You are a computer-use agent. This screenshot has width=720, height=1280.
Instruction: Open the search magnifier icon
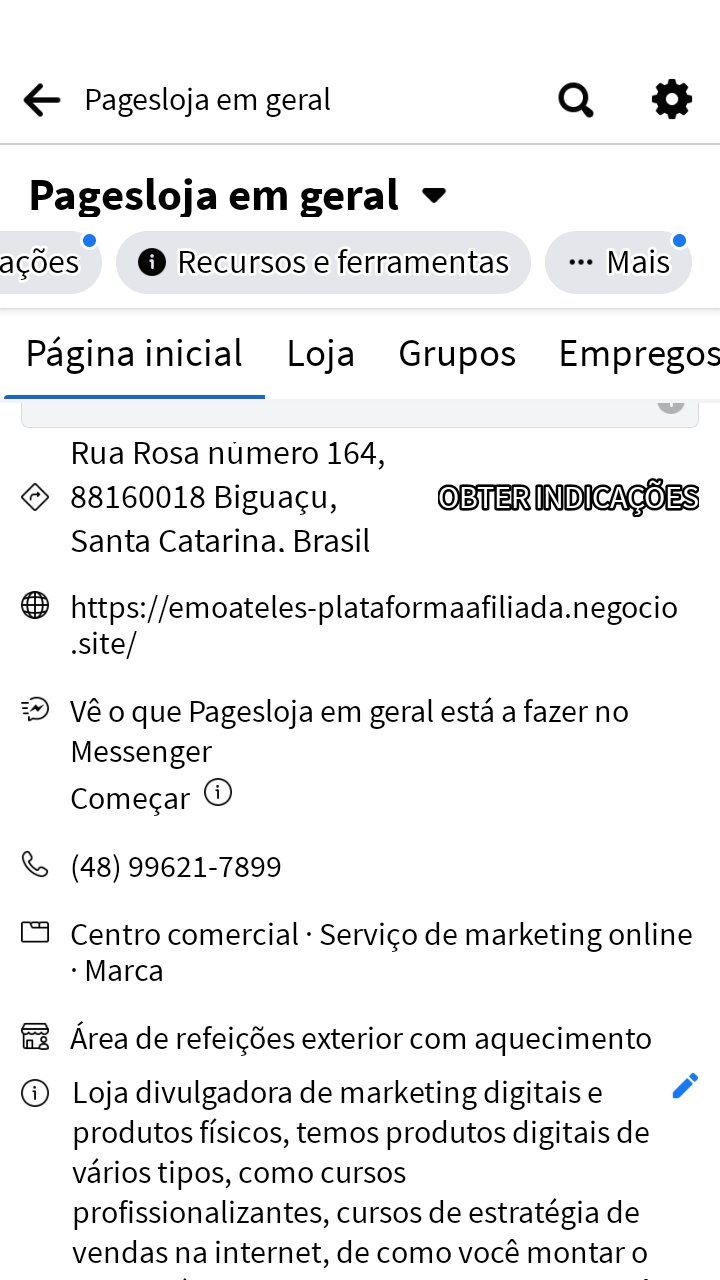pos(576,100)
